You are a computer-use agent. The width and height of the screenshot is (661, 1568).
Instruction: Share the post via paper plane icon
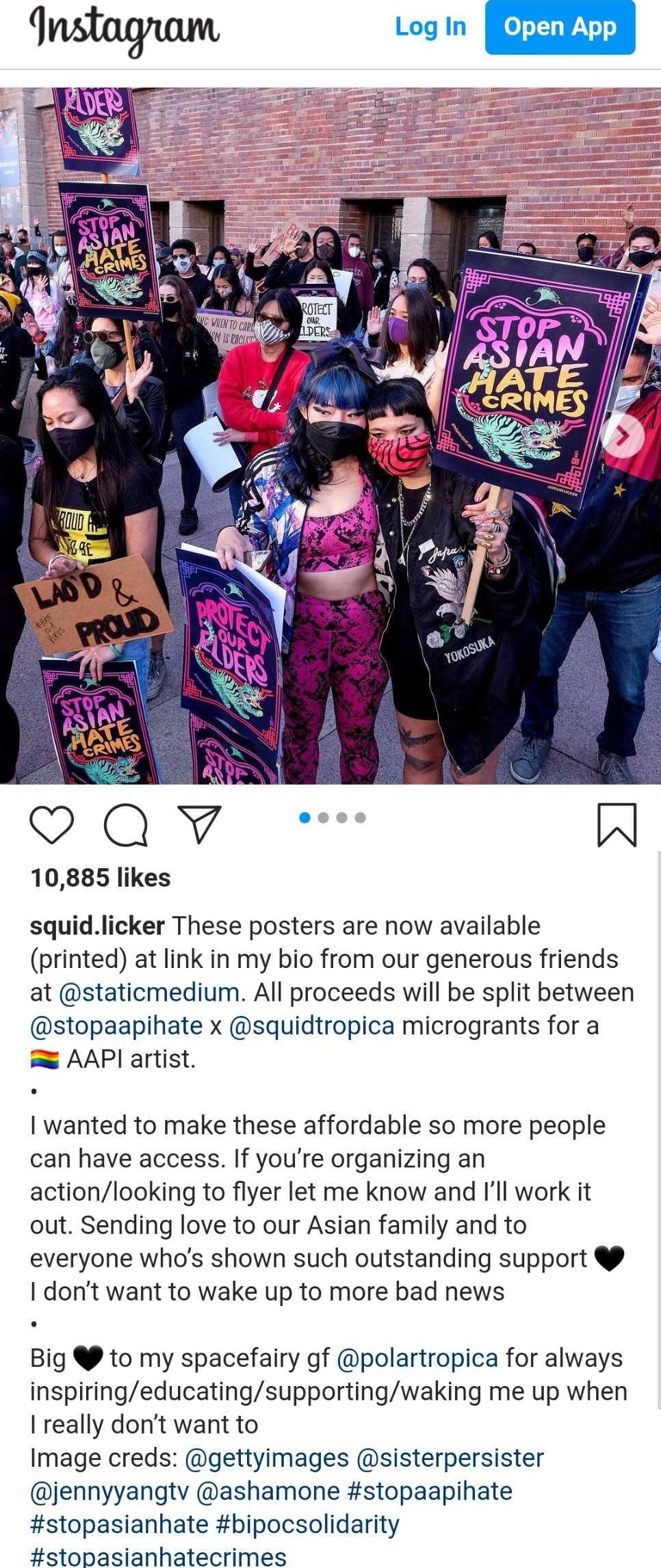tap(199, 824)
